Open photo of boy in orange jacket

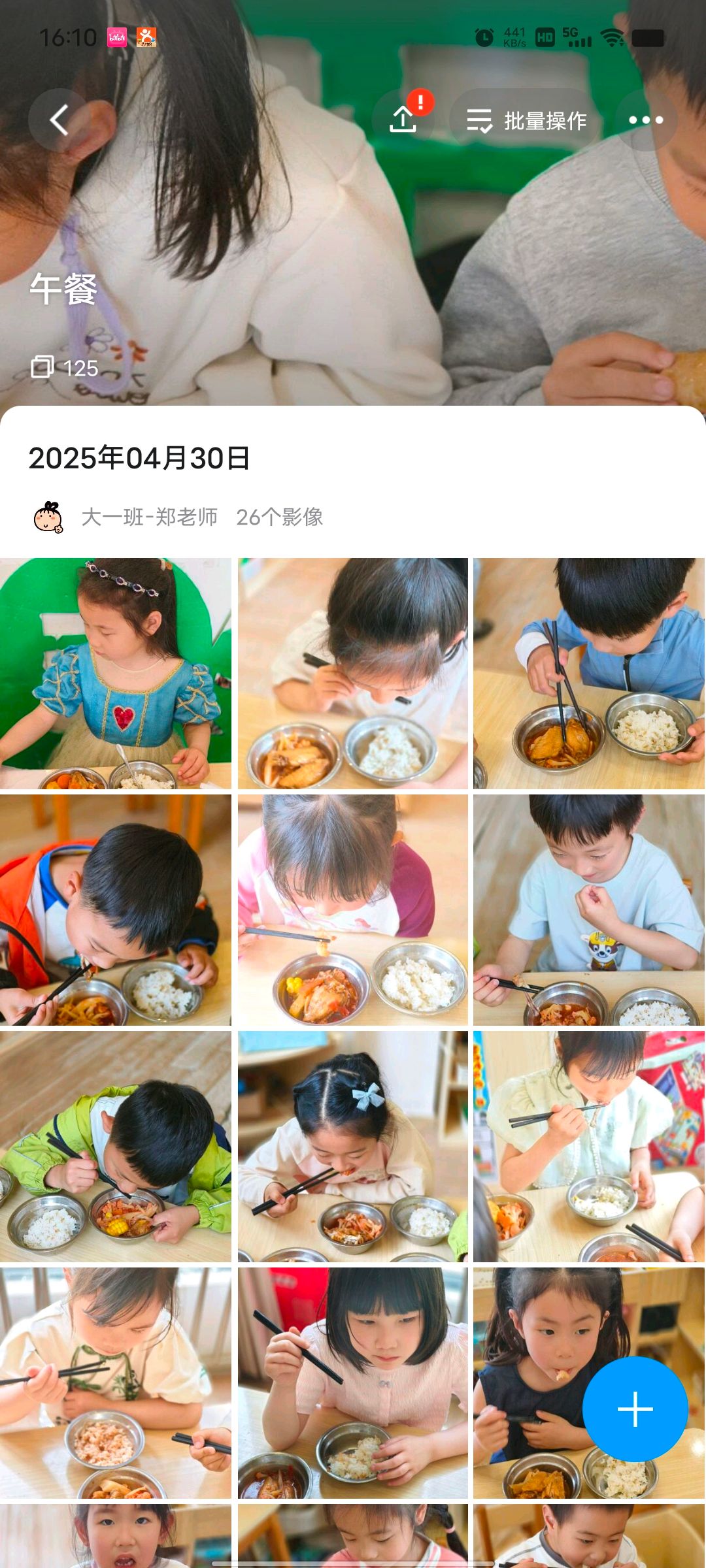(116, 909)
